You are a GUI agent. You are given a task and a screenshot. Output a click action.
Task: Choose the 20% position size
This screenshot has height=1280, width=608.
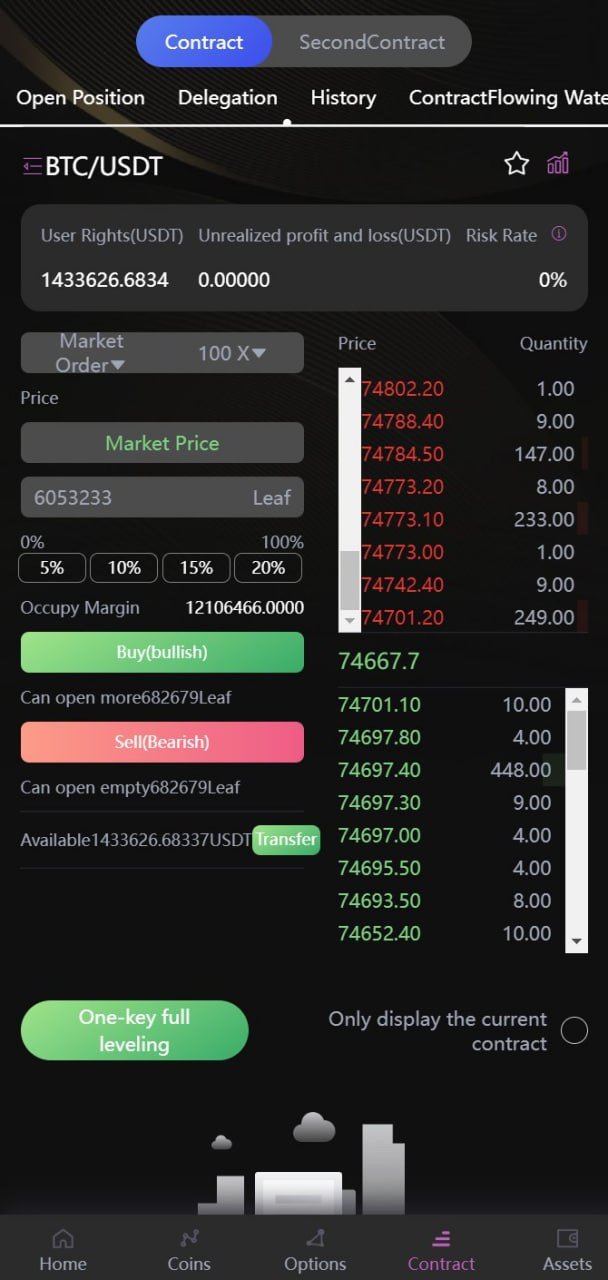pos(268,568)
